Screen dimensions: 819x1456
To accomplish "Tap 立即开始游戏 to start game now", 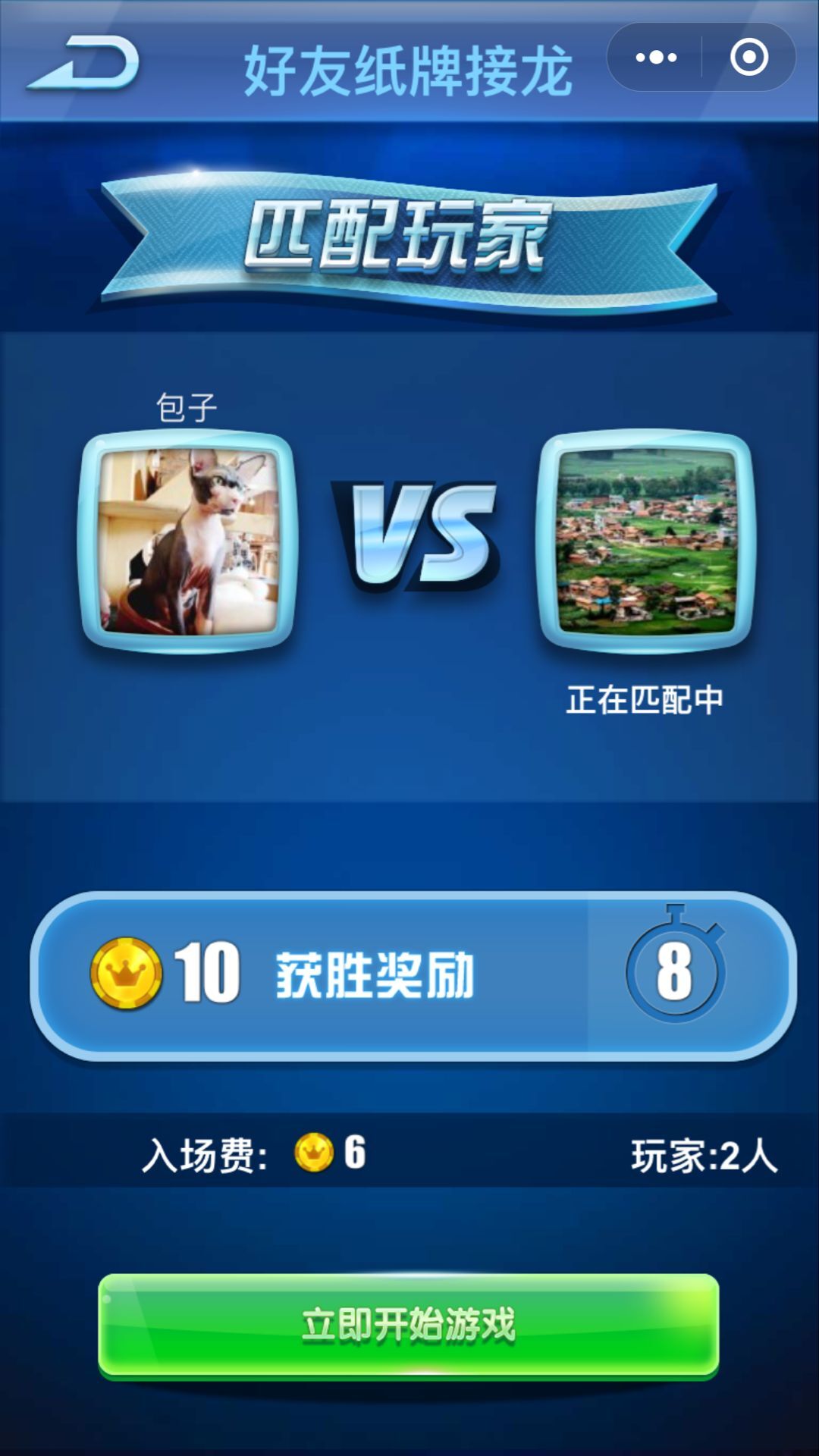I will (409, 1325).
